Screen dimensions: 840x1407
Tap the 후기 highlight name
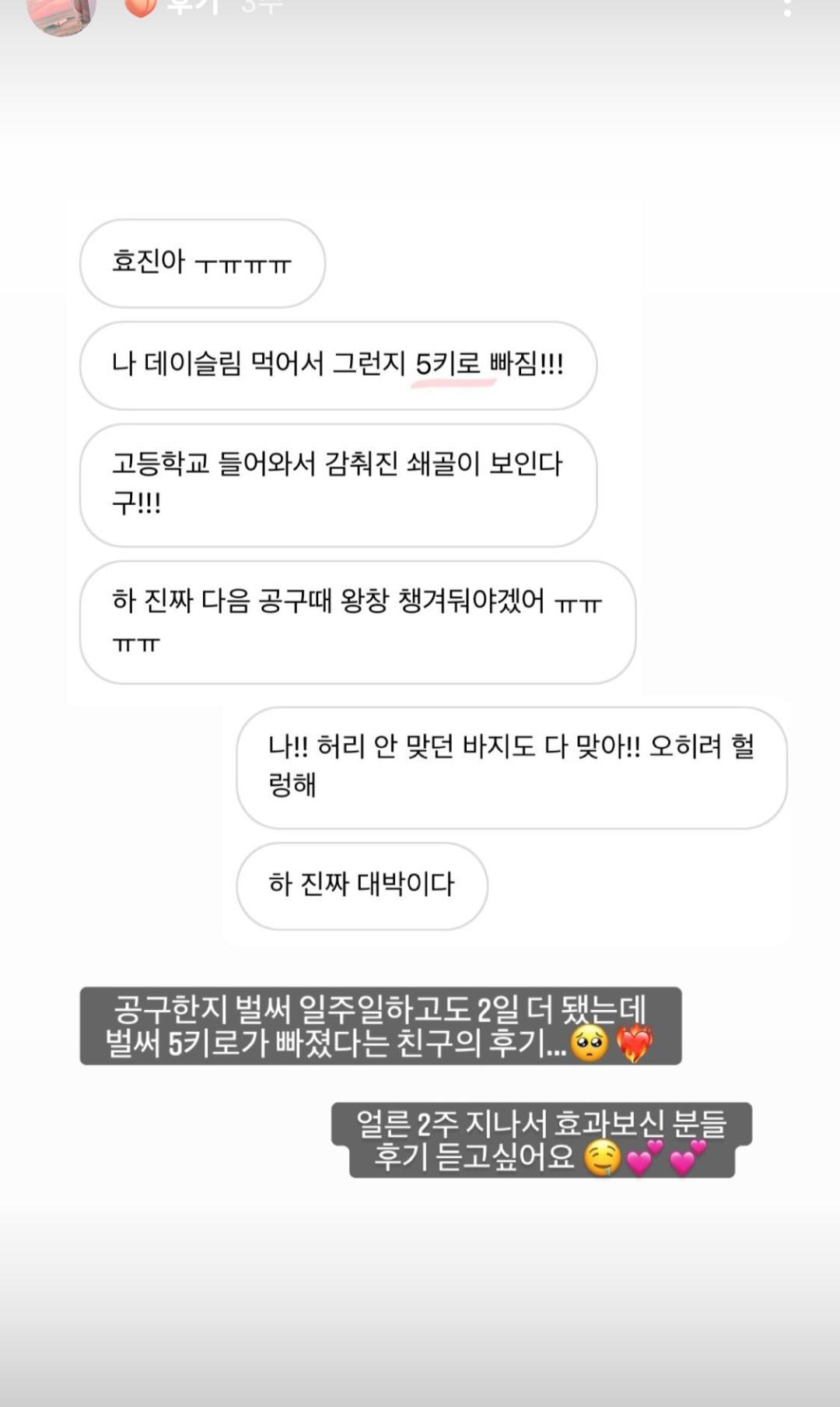[x=194, y=7]
